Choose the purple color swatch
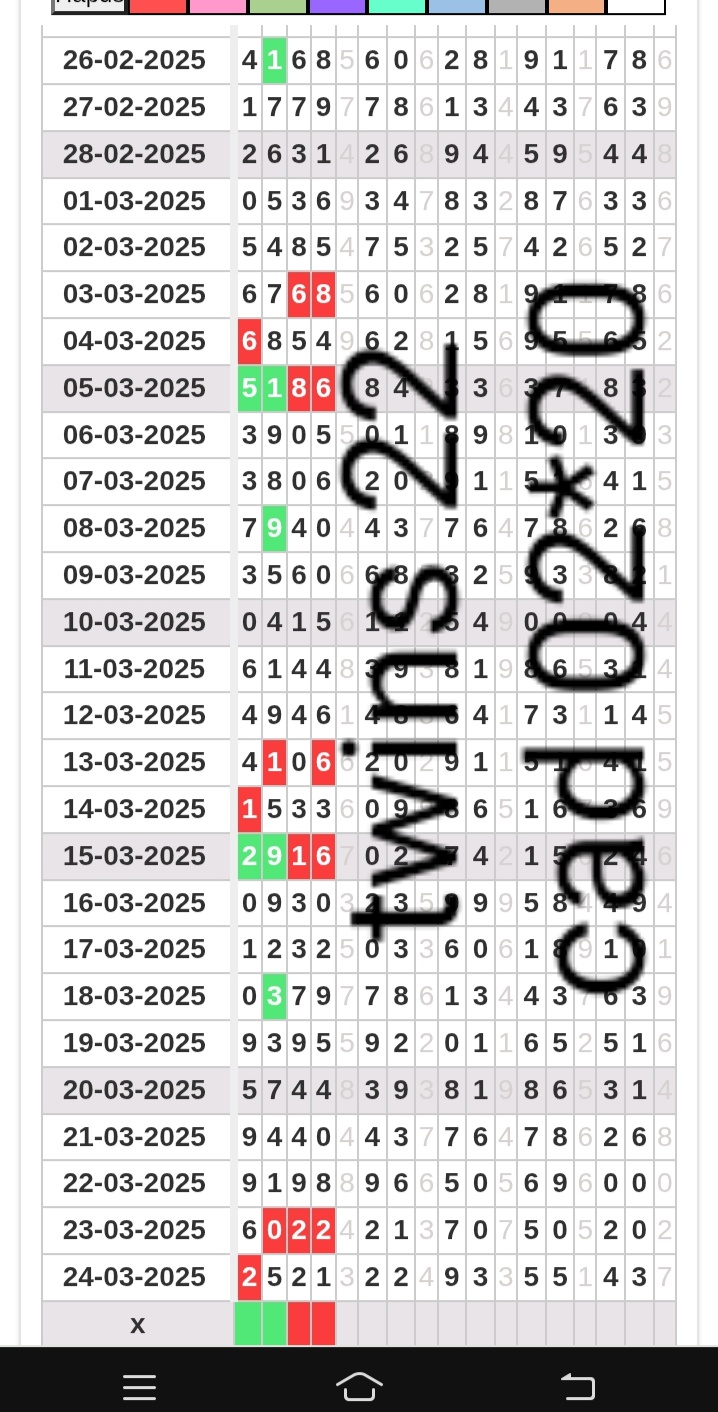This screenshot has width=718, height=1412. coord(337,6)
